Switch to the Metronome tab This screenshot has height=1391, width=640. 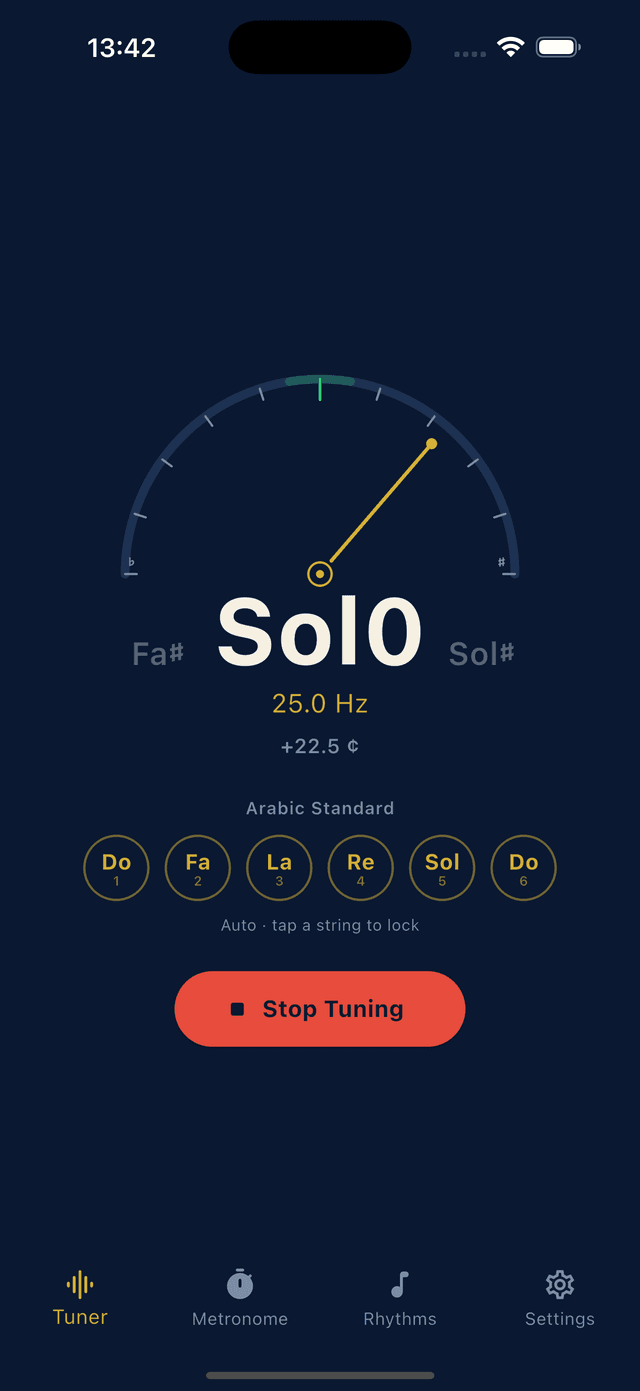[240, 1298]
